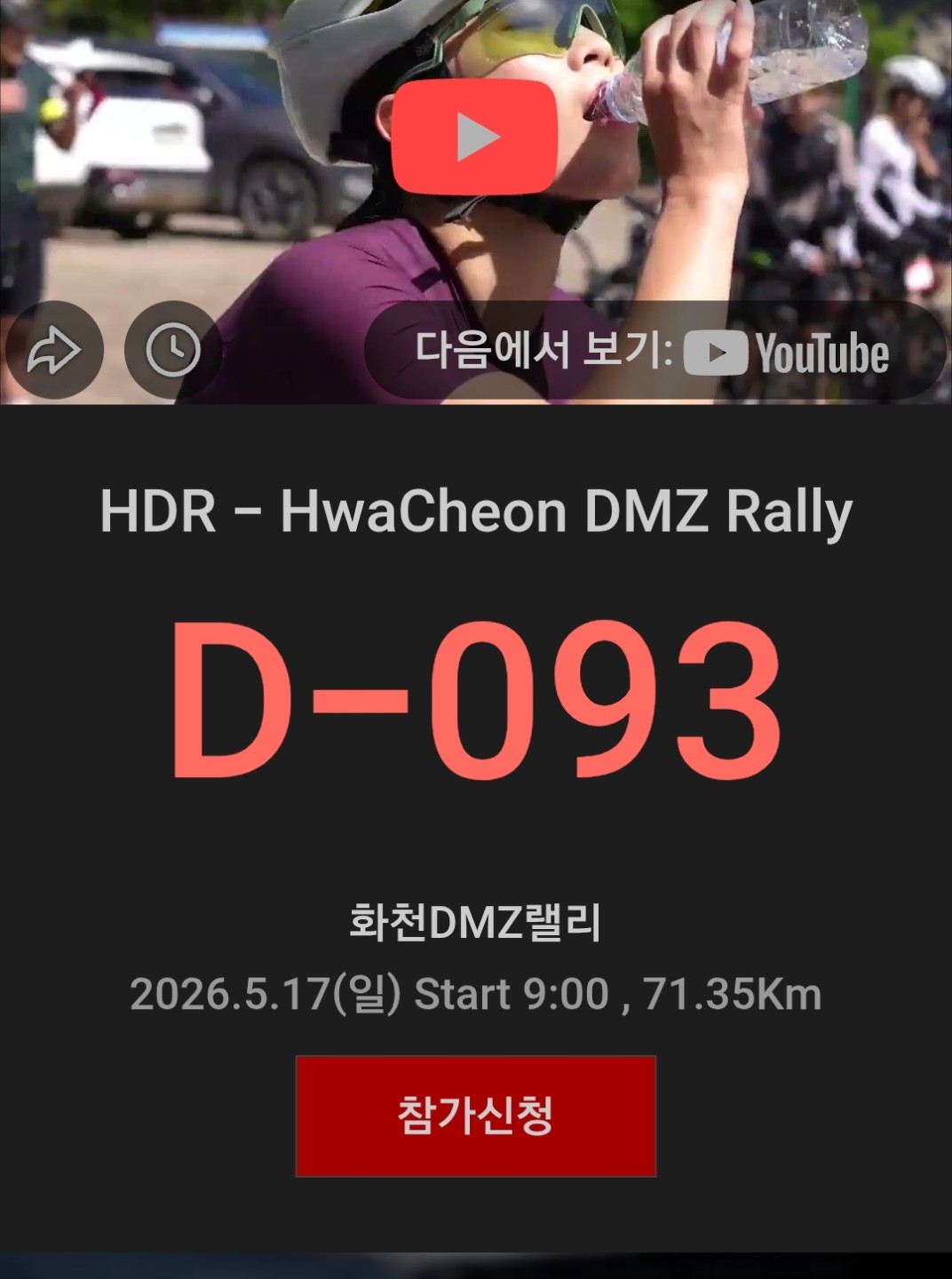
Task: Add video to Watch Later with the clock icon
Action: pyautogui.click(x=173, y=350)
